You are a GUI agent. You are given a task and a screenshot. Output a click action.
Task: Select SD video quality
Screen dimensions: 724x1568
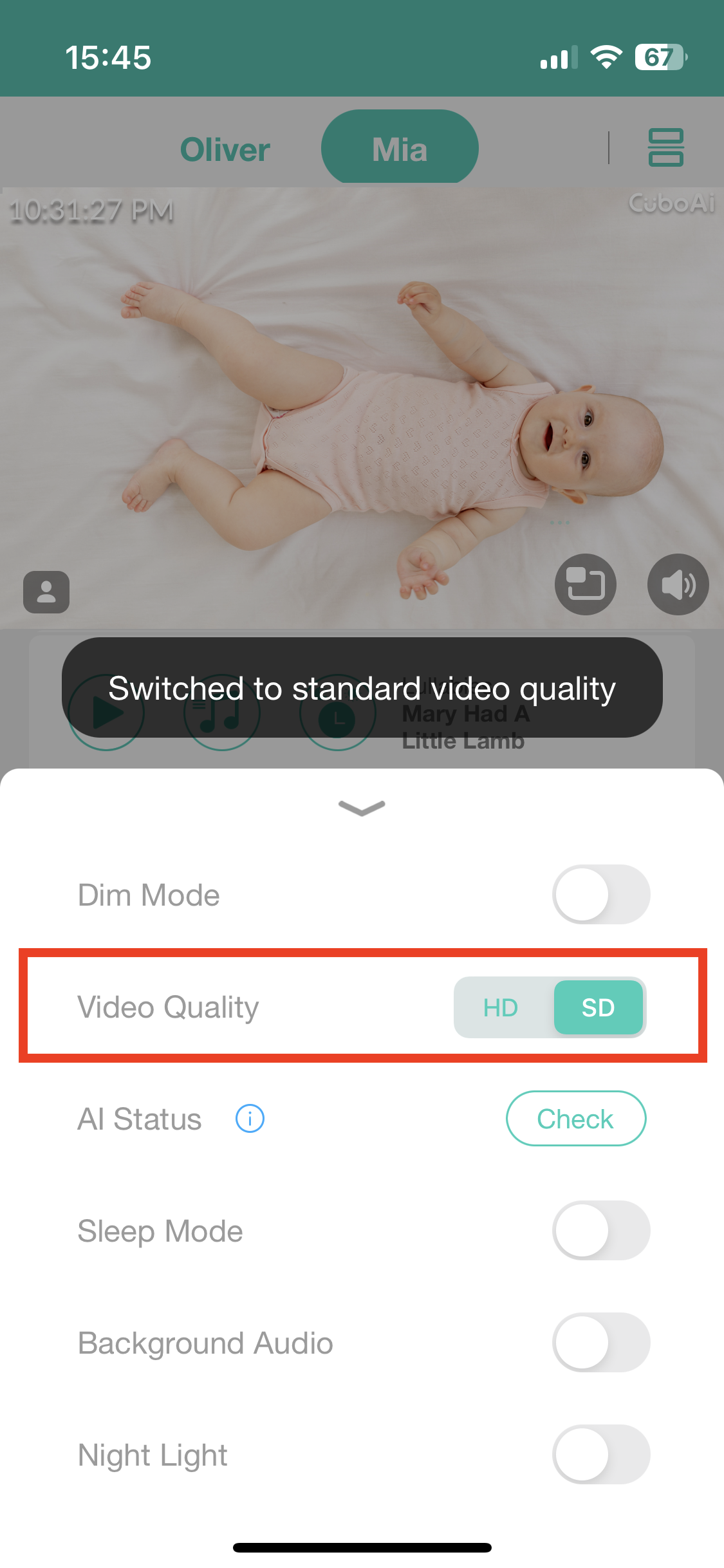(x=598, y=1007)
